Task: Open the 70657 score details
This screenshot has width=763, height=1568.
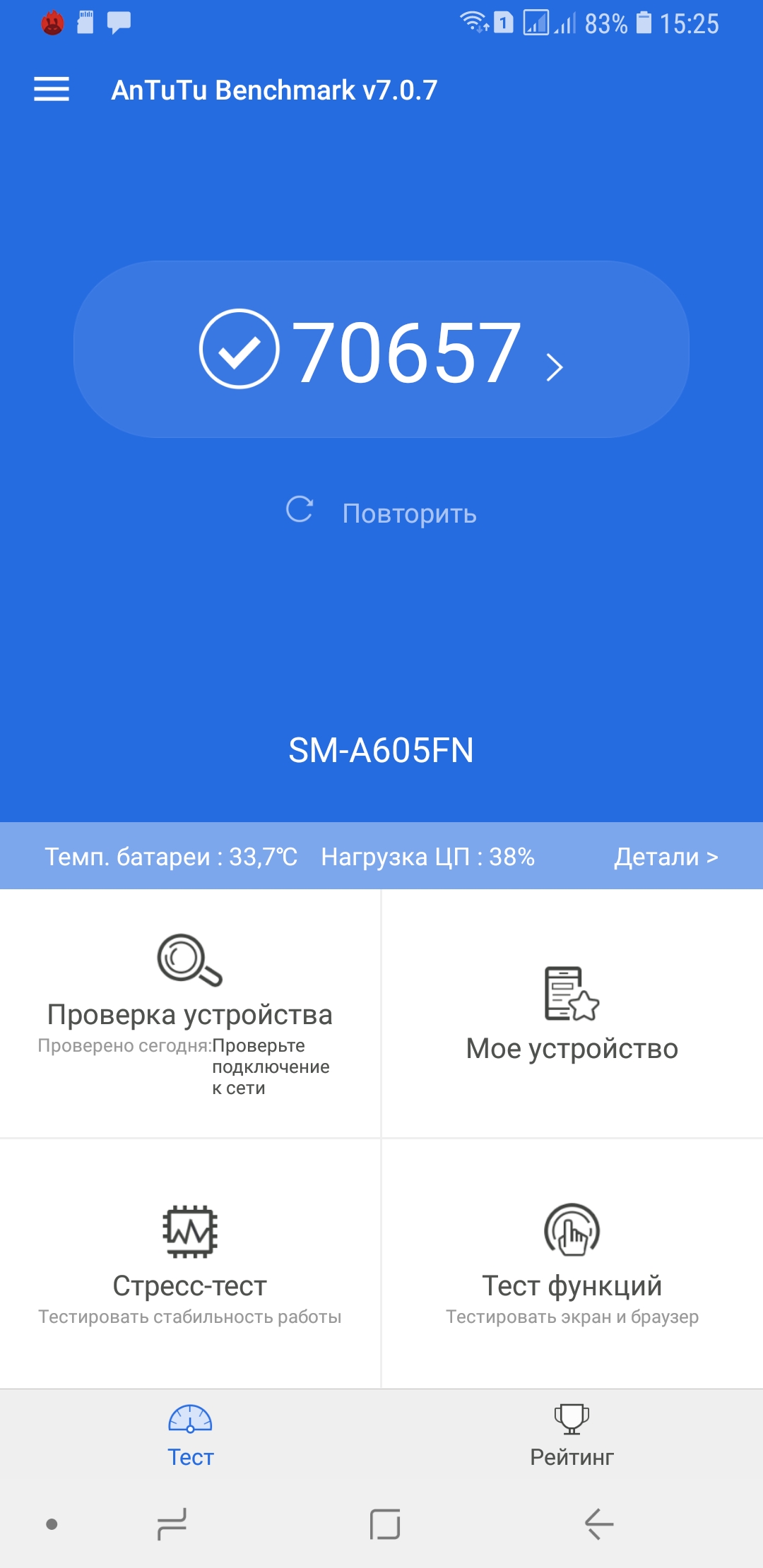Action: click(x=381, y=350)
